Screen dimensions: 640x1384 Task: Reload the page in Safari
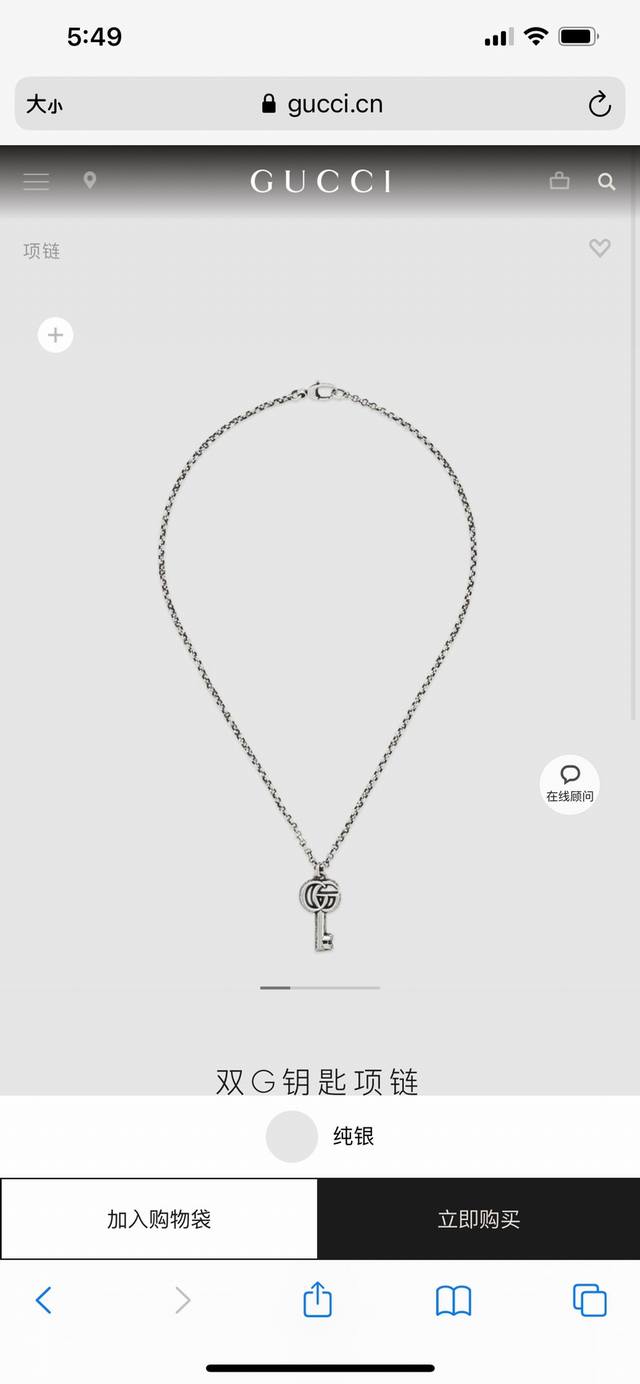coord(599,104)
